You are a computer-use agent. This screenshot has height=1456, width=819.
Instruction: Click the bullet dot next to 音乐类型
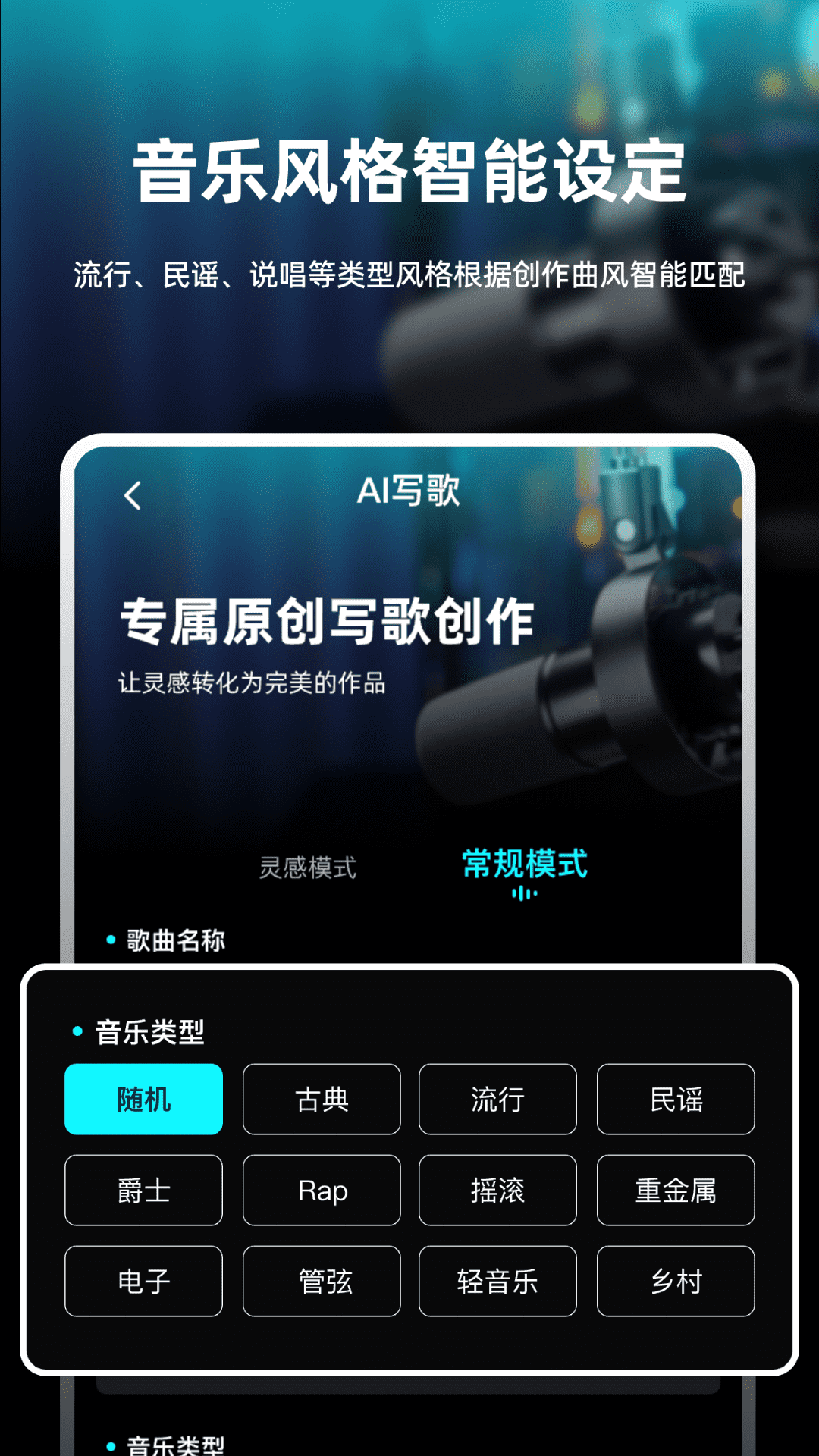pyautogui.click(x=78, y=1031)
